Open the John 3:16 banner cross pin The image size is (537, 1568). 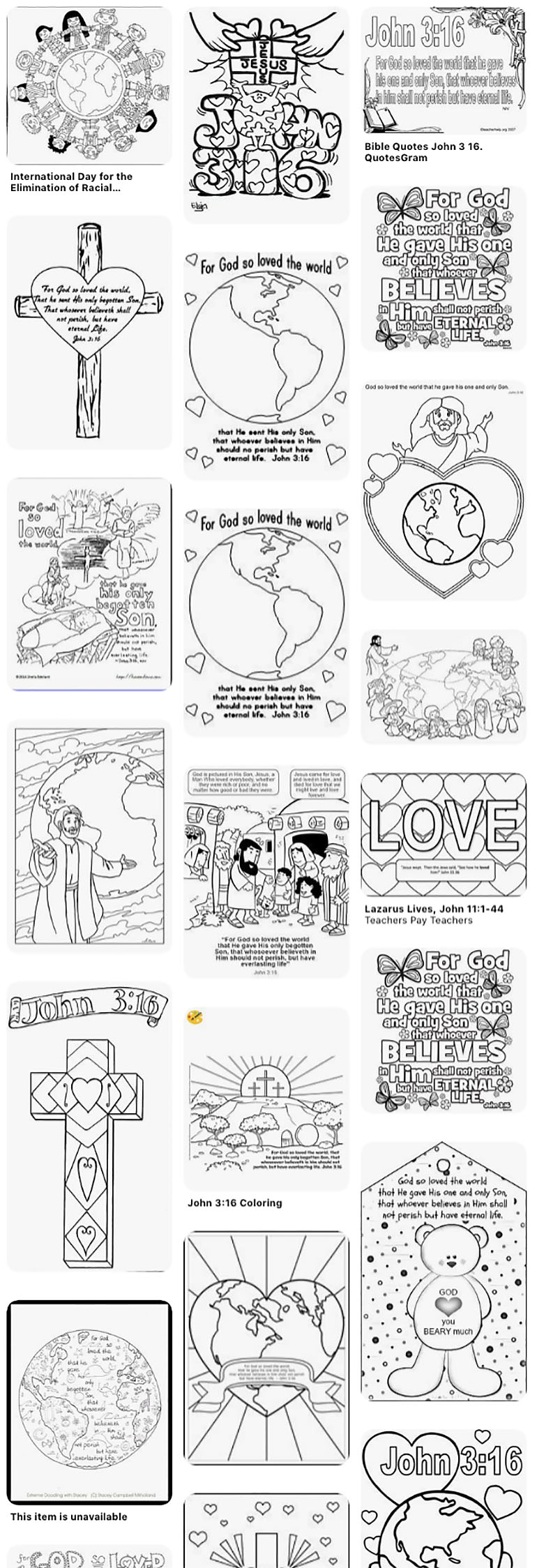pos(89,1126)
